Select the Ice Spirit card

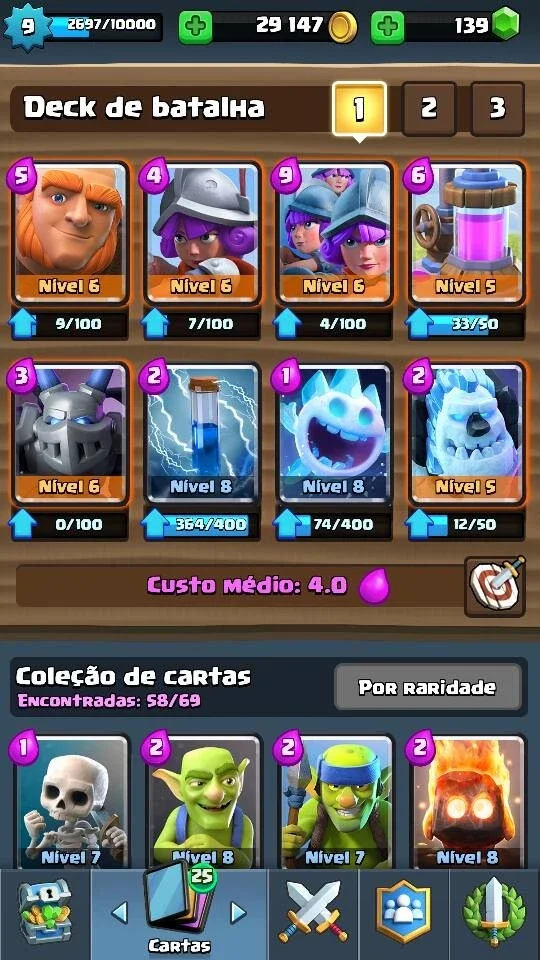point(334,433)
